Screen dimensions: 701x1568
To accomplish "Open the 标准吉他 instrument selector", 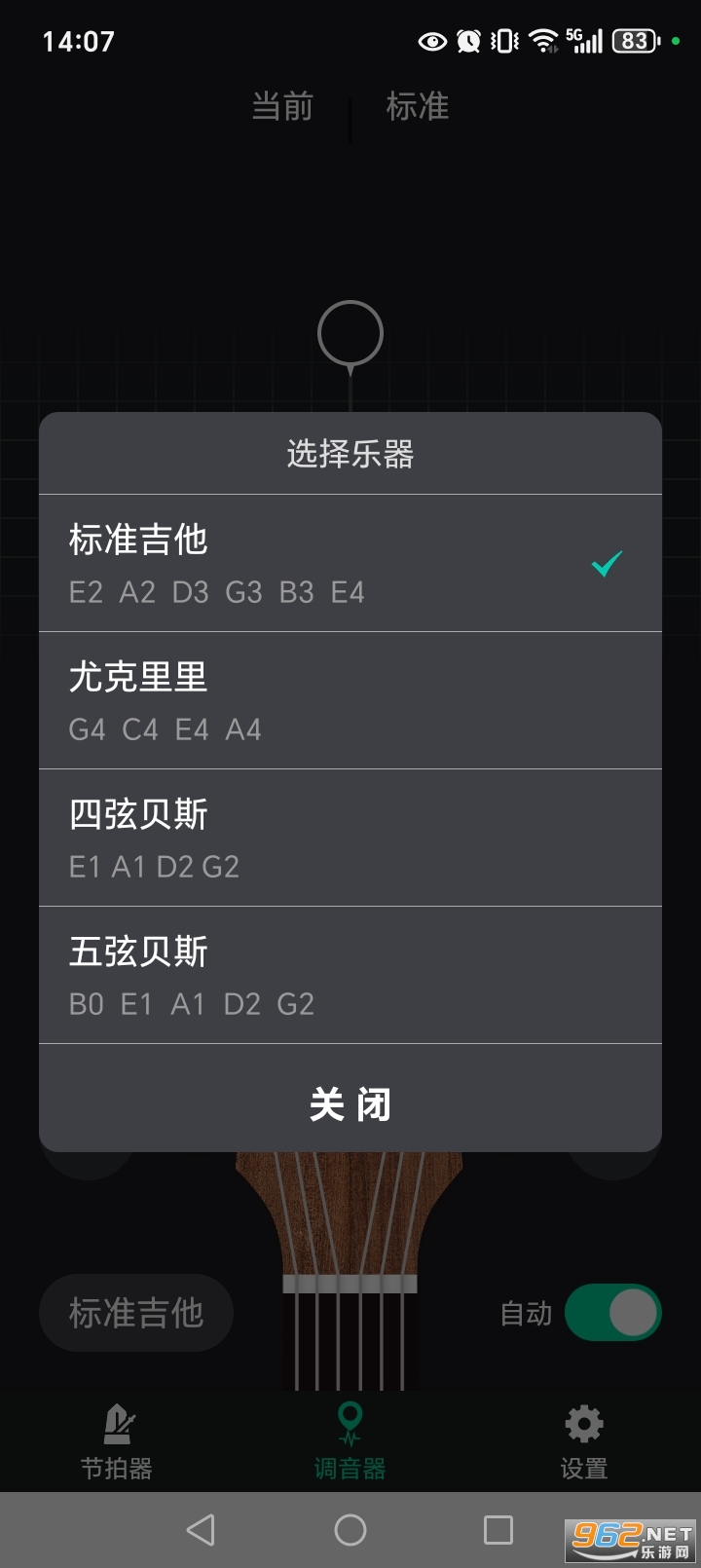I will pos(135,1313).
